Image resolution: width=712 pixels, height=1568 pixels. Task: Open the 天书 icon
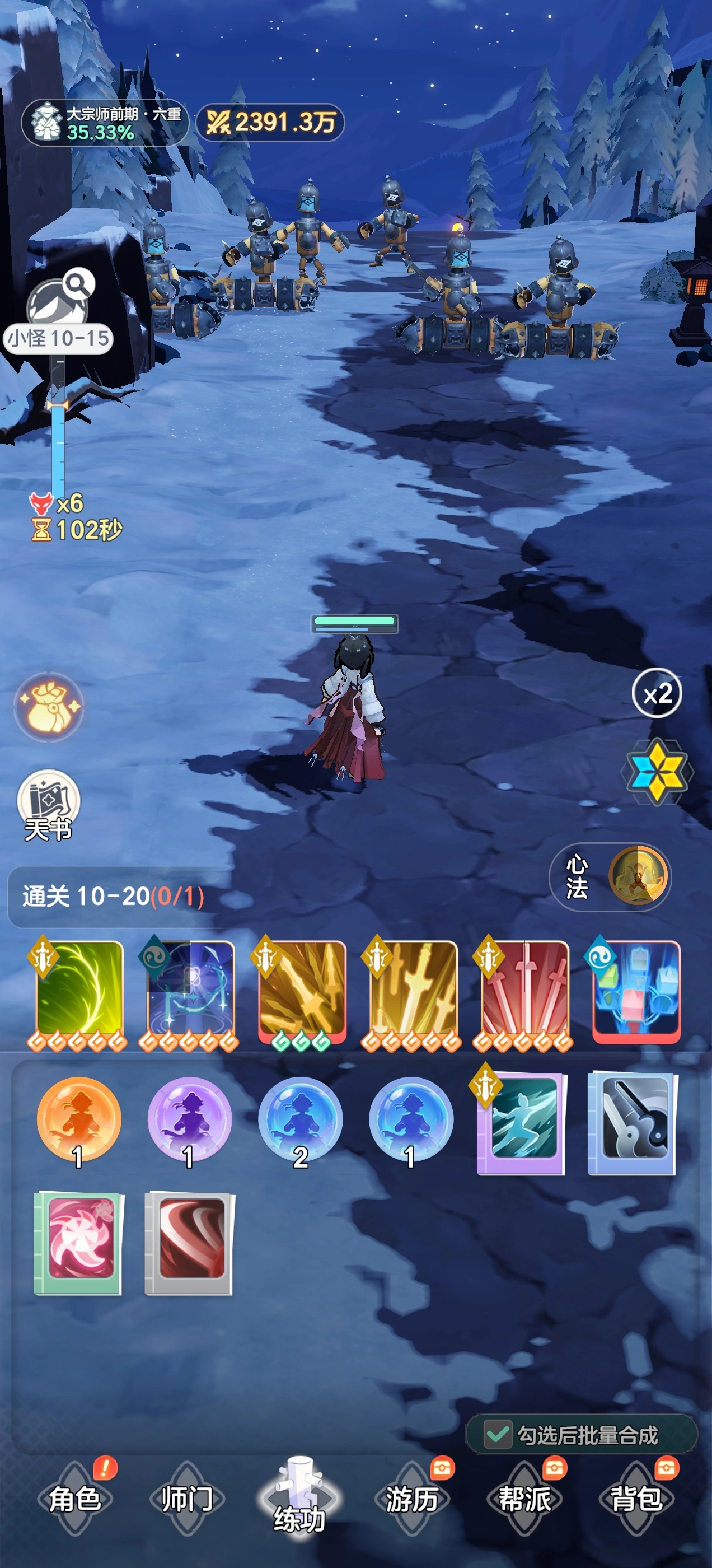coord(48,805)
